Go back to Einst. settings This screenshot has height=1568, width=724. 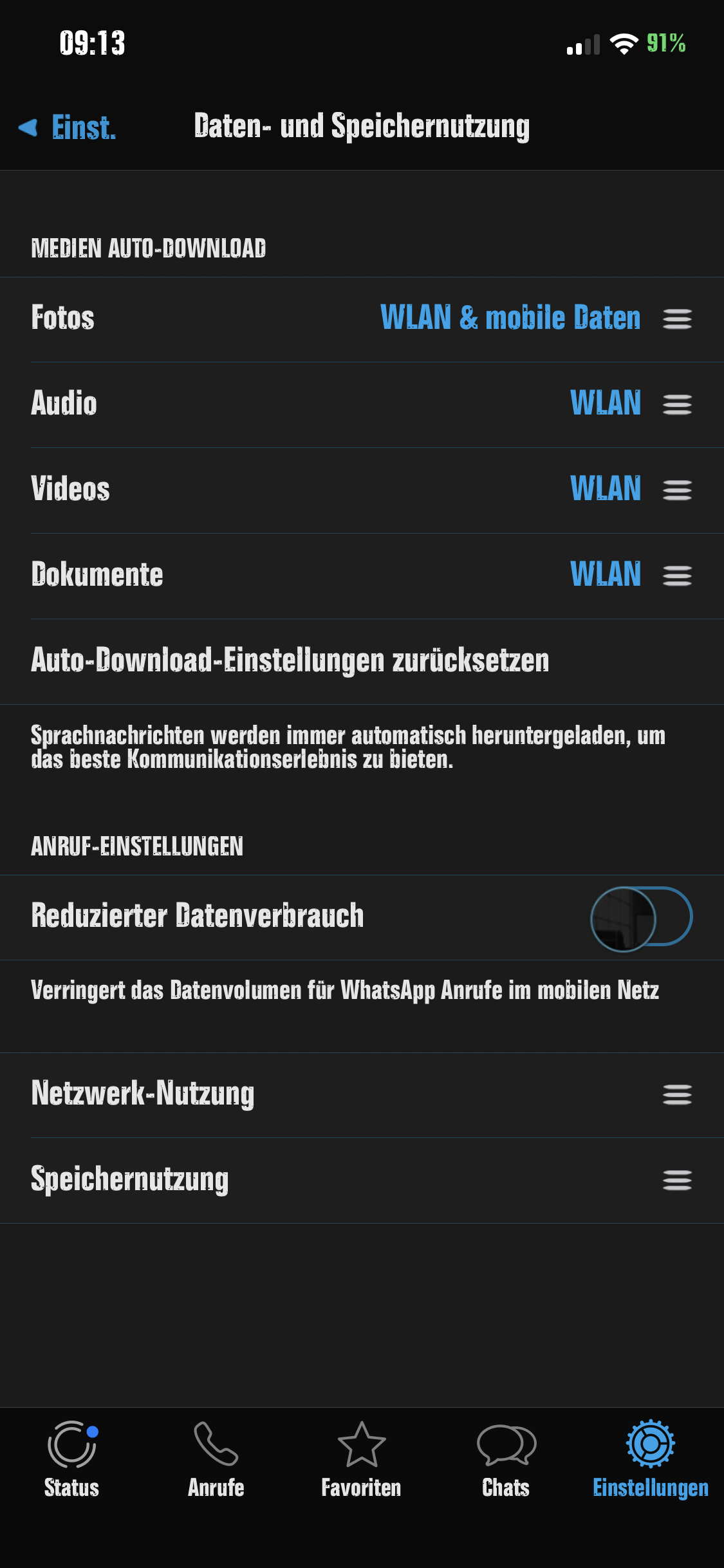tap(68, 127)
